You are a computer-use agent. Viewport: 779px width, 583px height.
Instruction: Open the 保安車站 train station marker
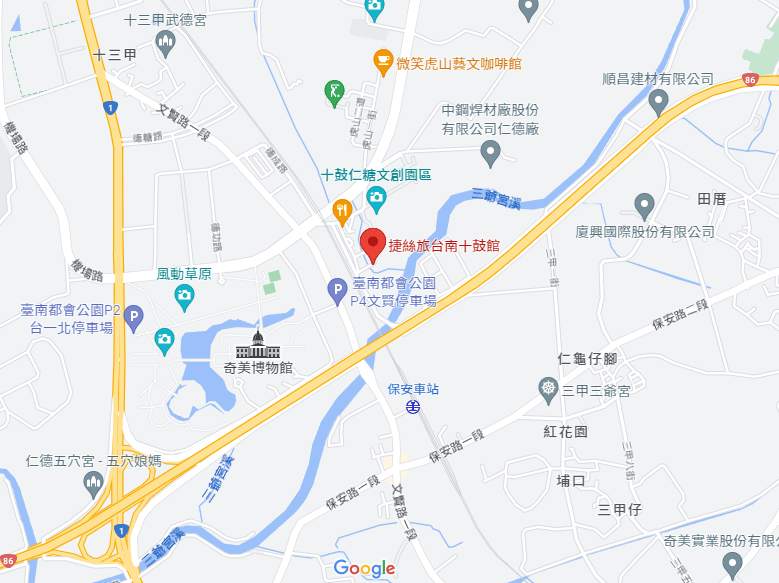click(x=412, y=405)
